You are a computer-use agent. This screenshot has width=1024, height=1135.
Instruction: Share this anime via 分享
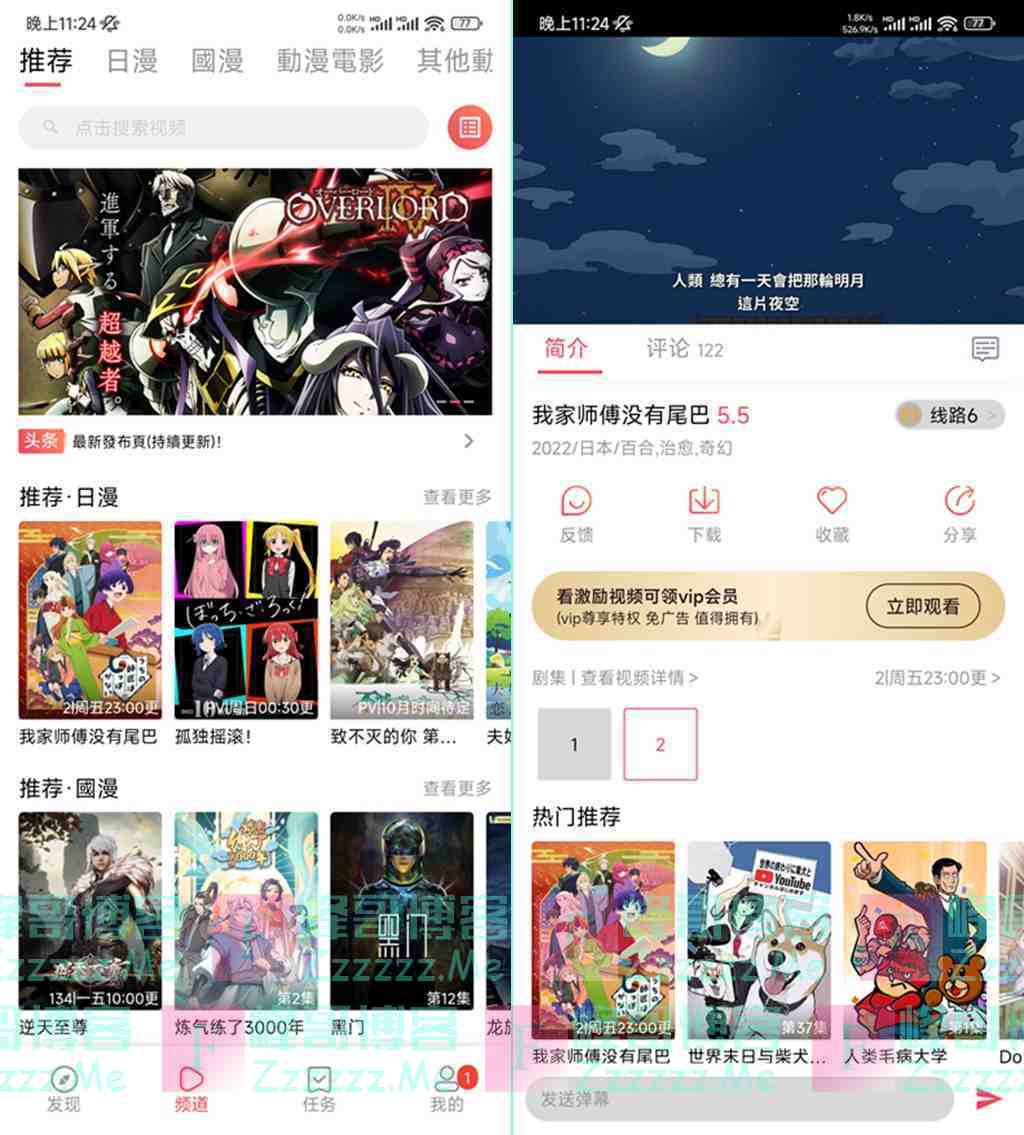959,514
